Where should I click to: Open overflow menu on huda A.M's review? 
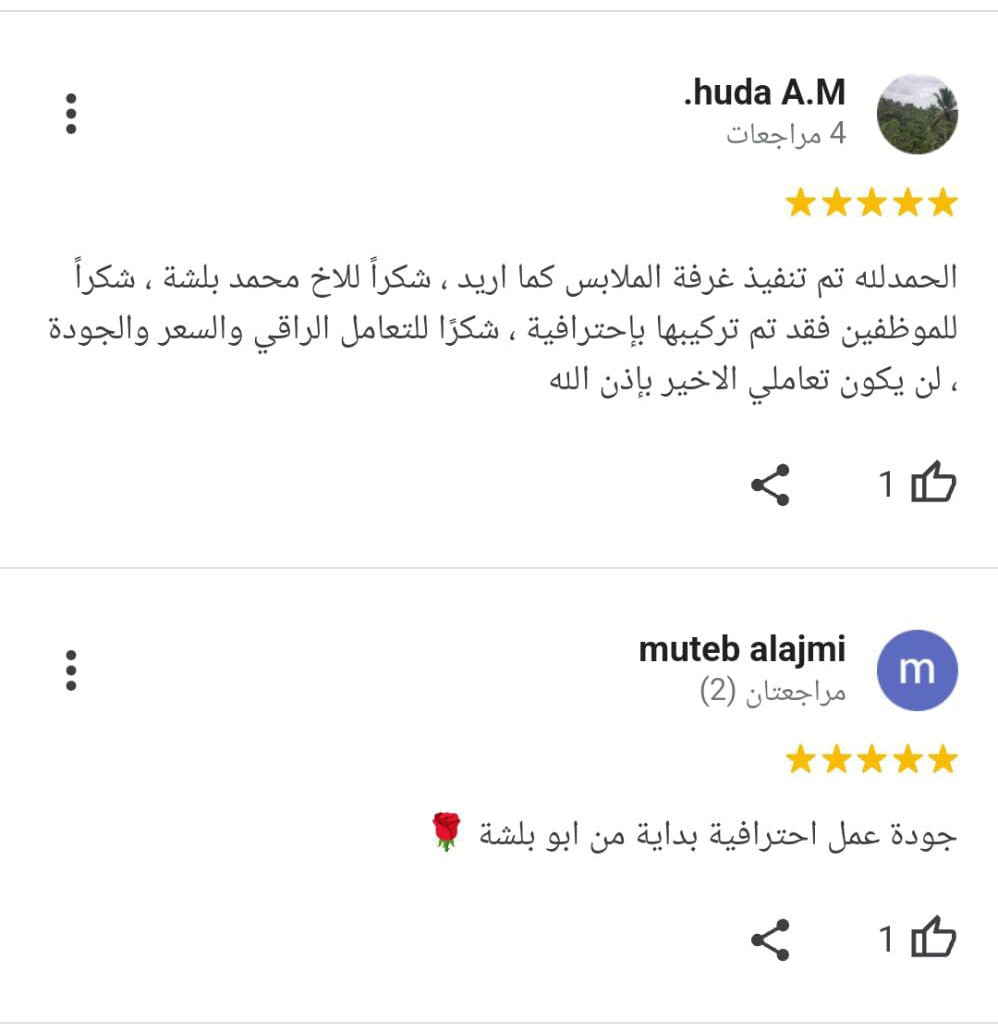71,113
